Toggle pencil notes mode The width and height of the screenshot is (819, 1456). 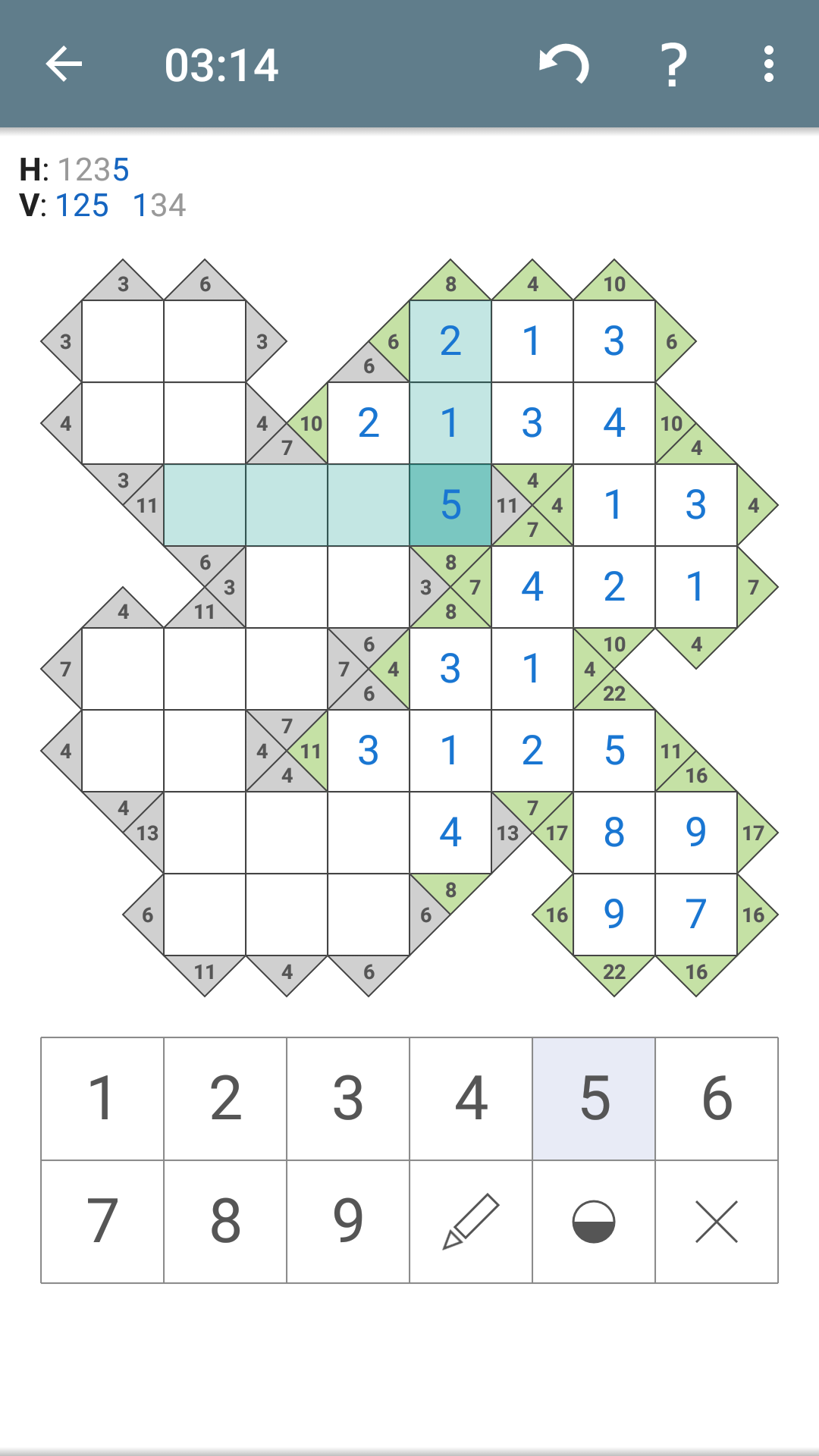(x=471, y=1221)
